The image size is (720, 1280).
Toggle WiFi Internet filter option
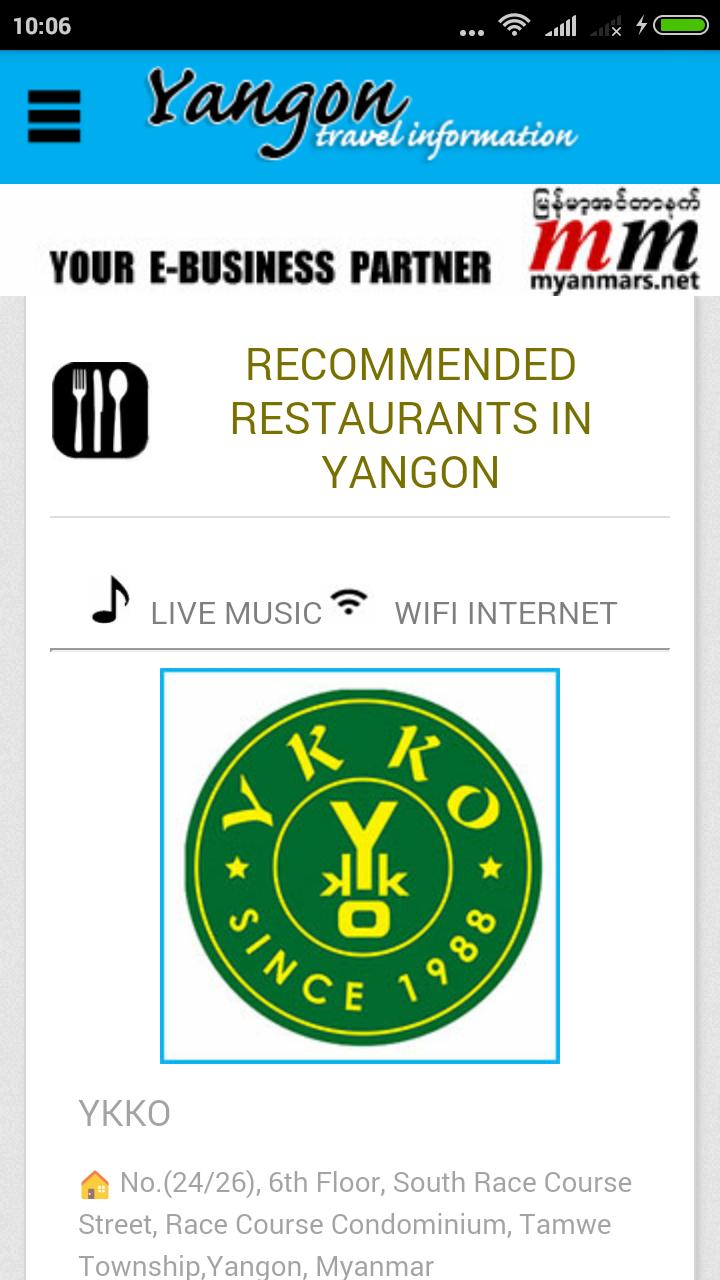tap(506, 612)
